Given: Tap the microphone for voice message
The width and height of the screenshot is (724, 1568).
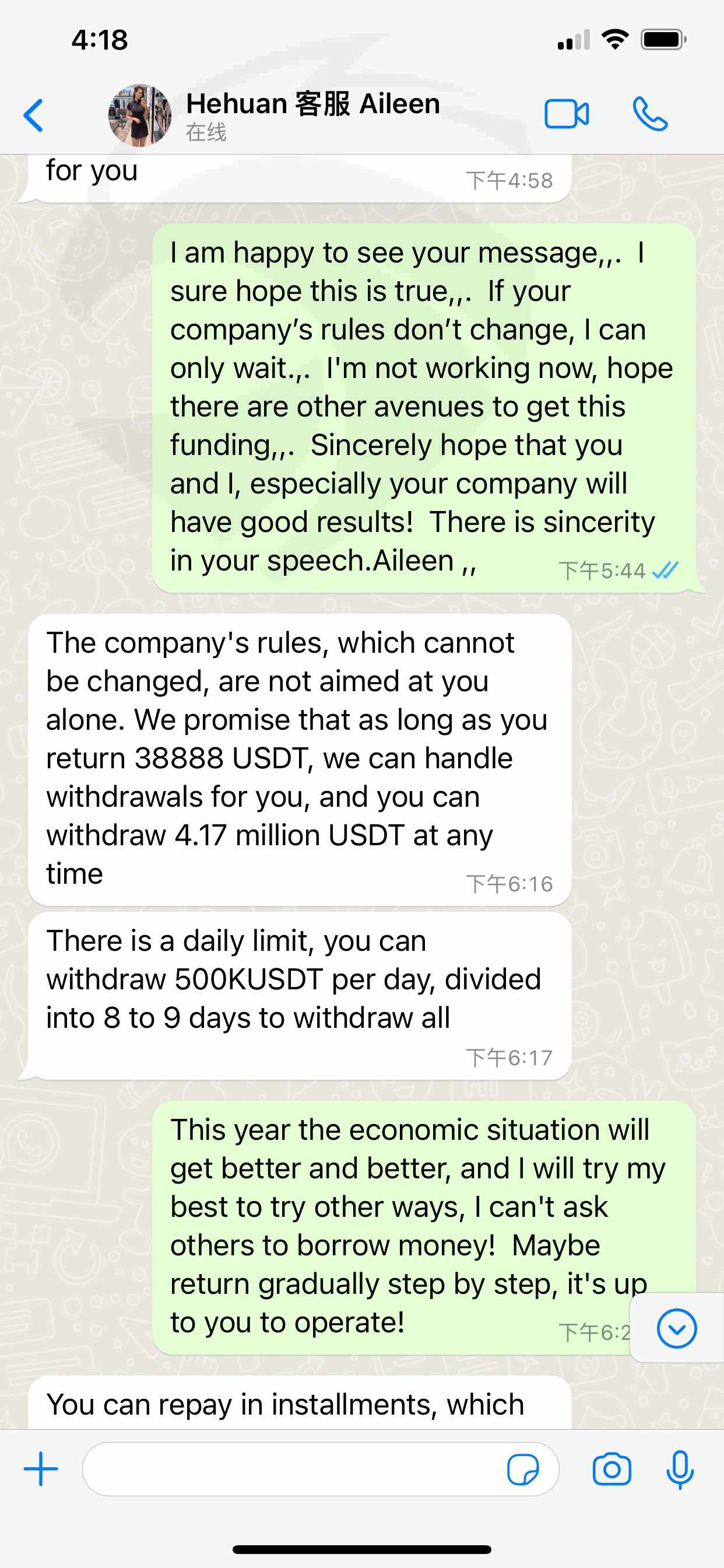Looking at the screenshot, I should [680, 1469].
